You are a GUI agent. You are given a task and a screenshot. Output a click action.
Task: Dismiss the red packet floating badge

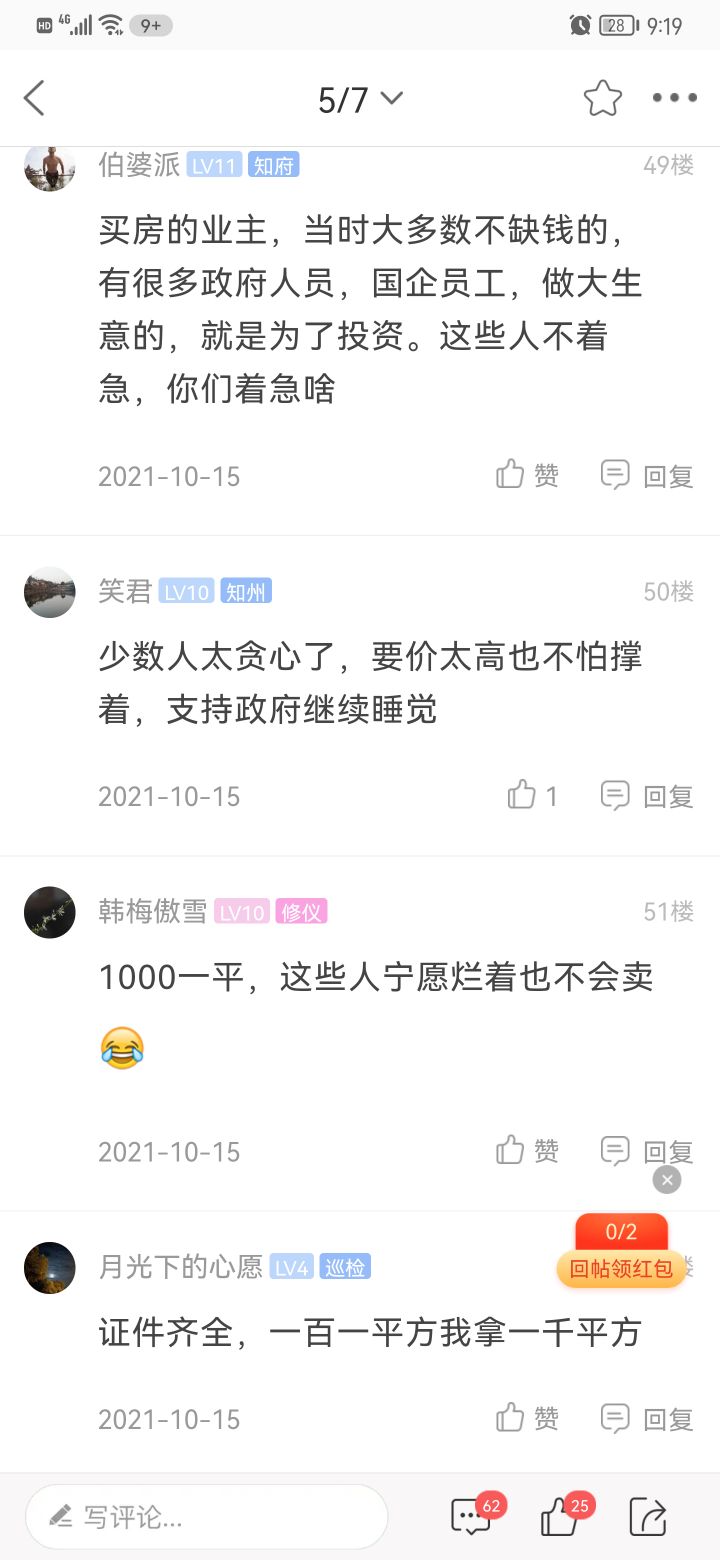pos(667,1180)
